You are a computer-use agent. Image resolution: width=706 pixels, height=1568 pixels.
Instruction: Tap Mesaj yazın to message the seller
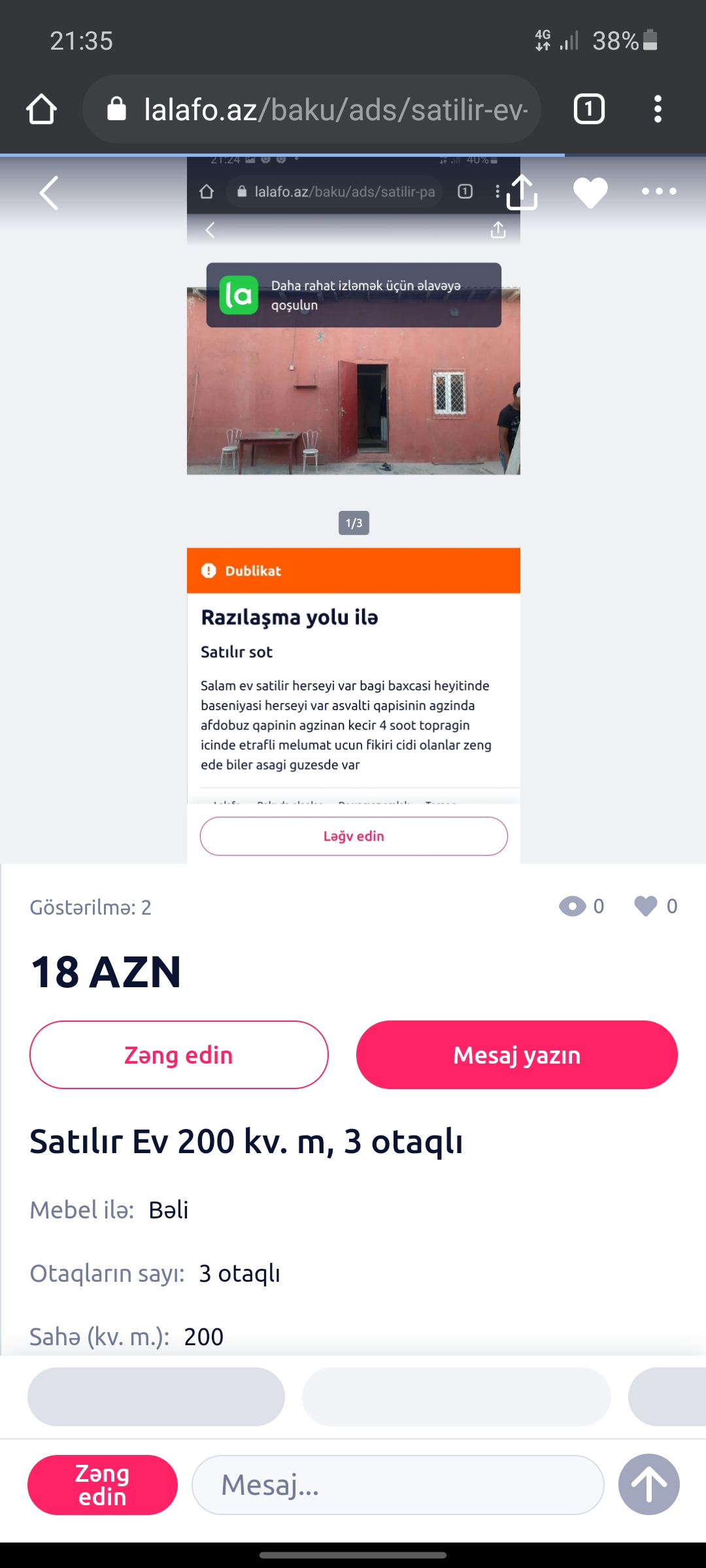[x=516, y=1054]
